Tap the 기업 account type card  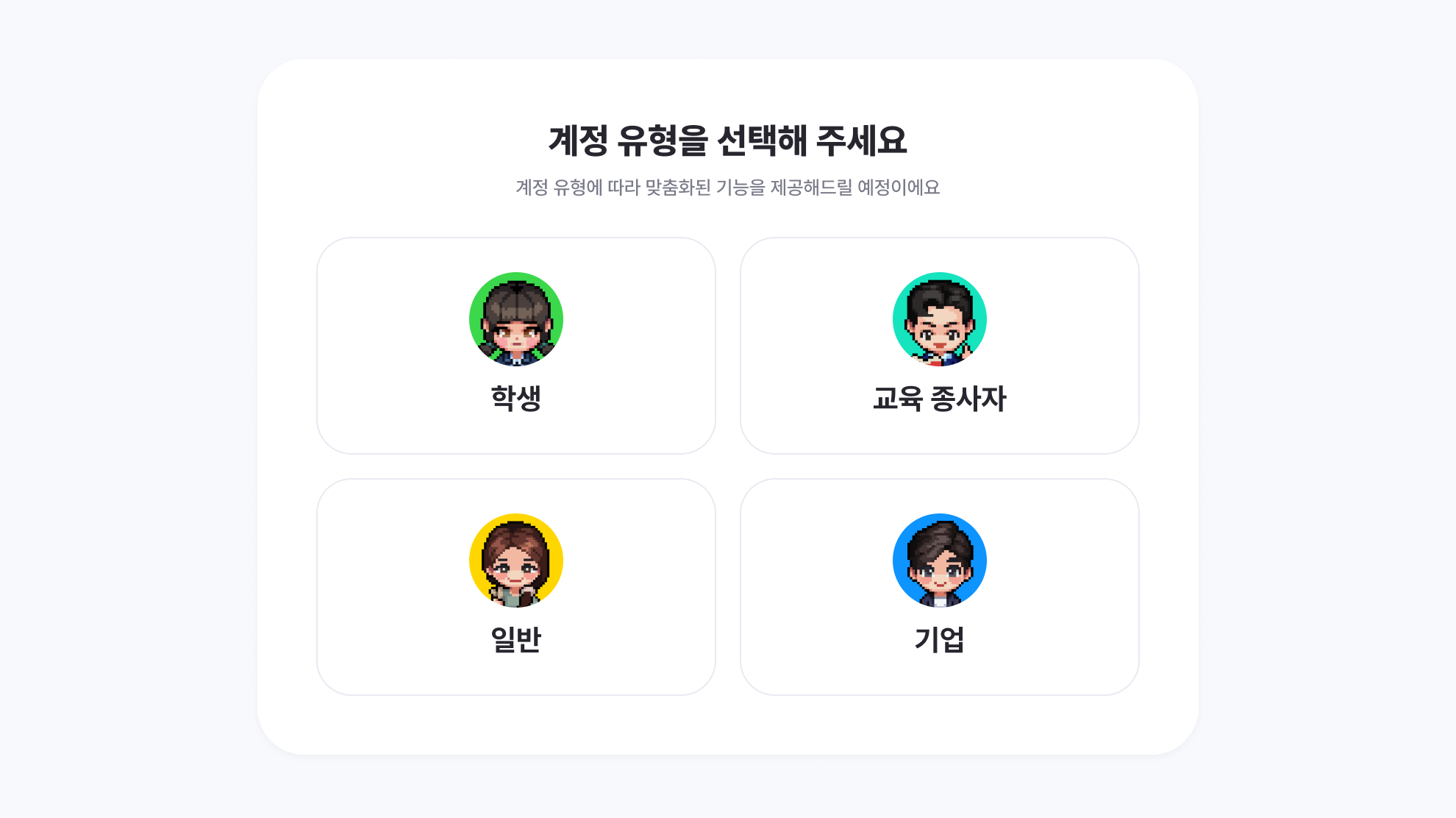[x=939, y=587]
